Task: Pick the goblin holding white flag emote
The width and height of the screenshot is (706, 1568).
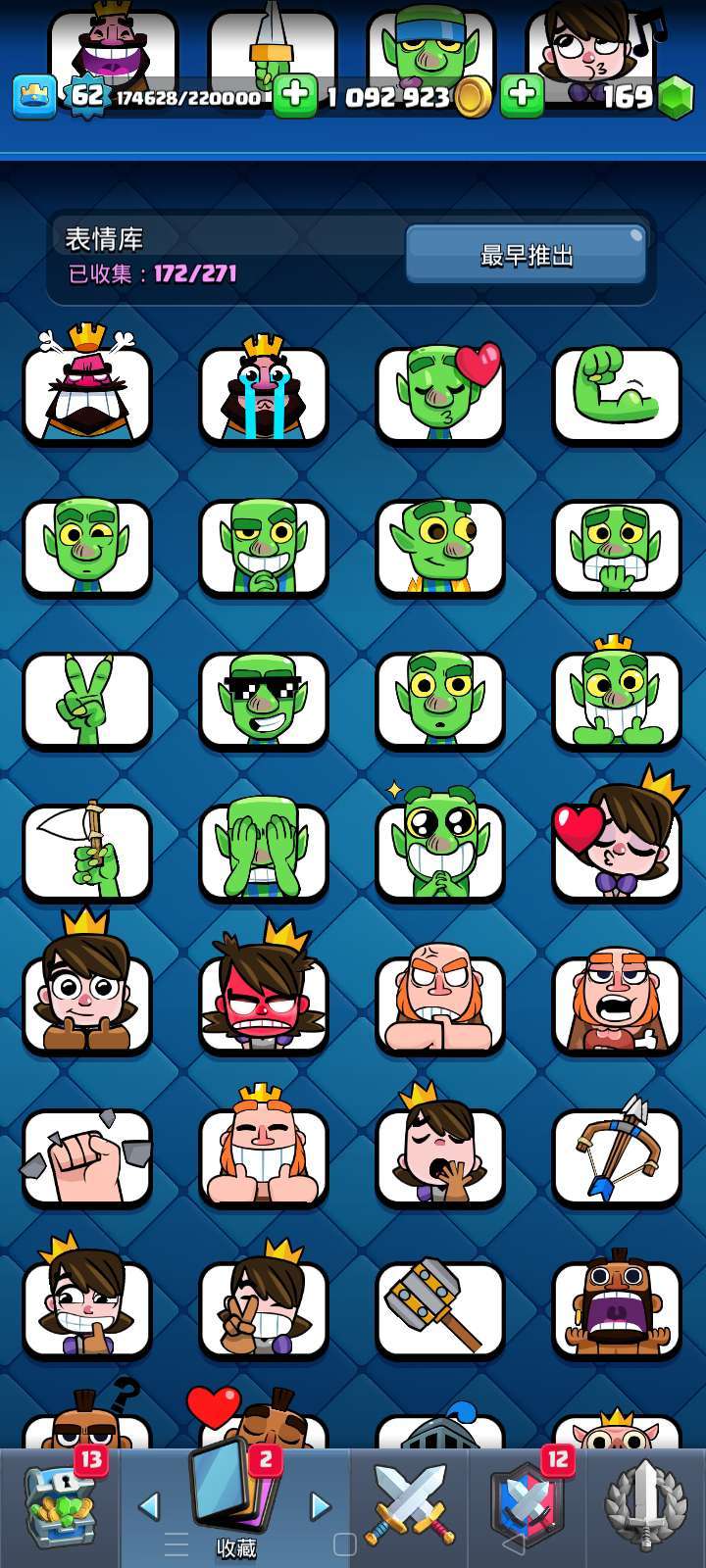Action: 87,851
